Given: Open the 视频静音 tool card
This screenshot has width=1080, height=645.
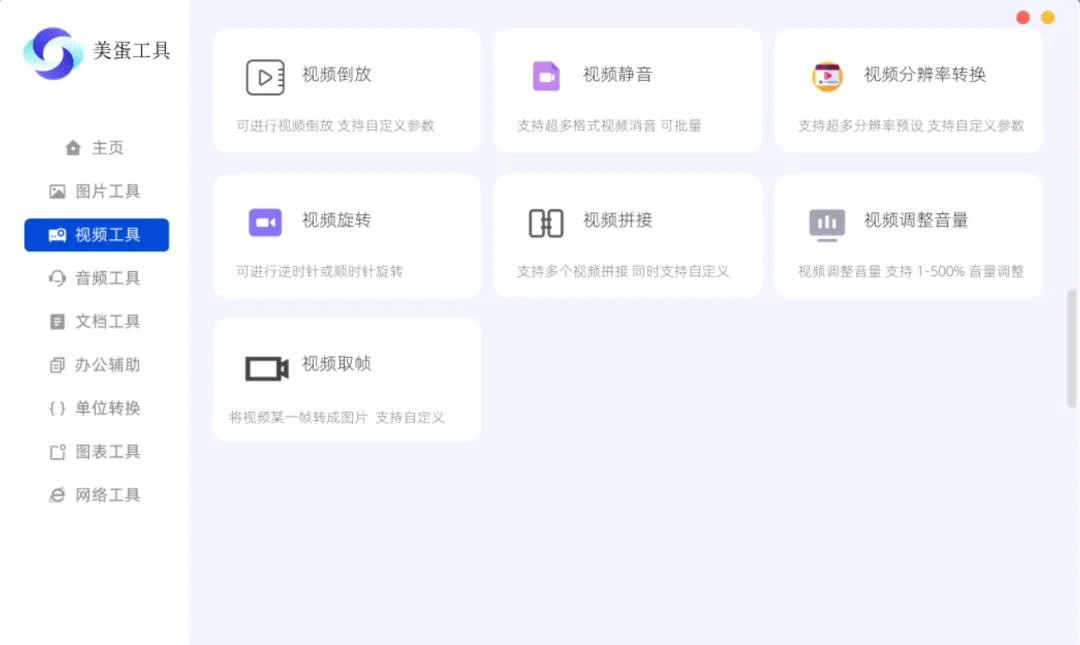Looking at the screenshot, I should (627, 91).
